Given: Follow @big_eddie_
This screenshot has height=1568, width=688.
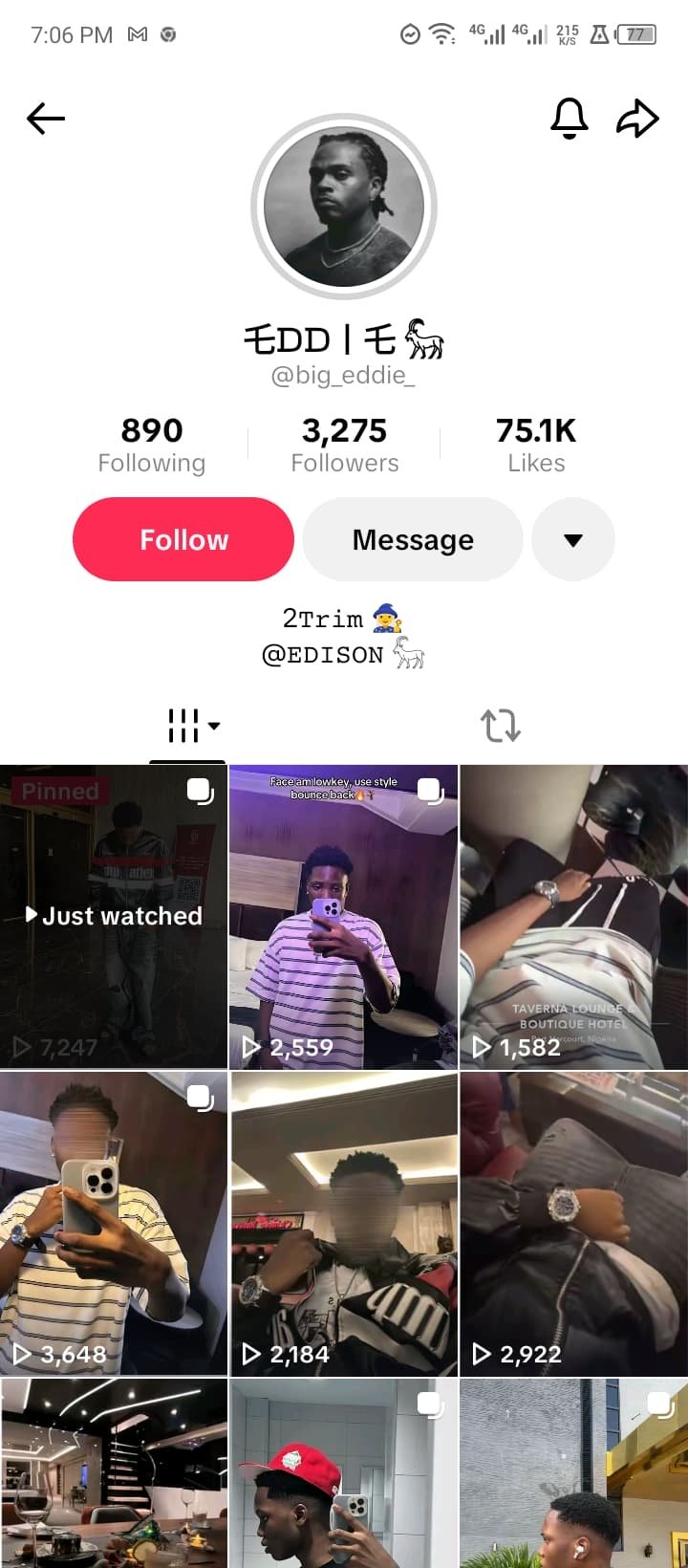Looking at the screenshot, I should (183, 539).
